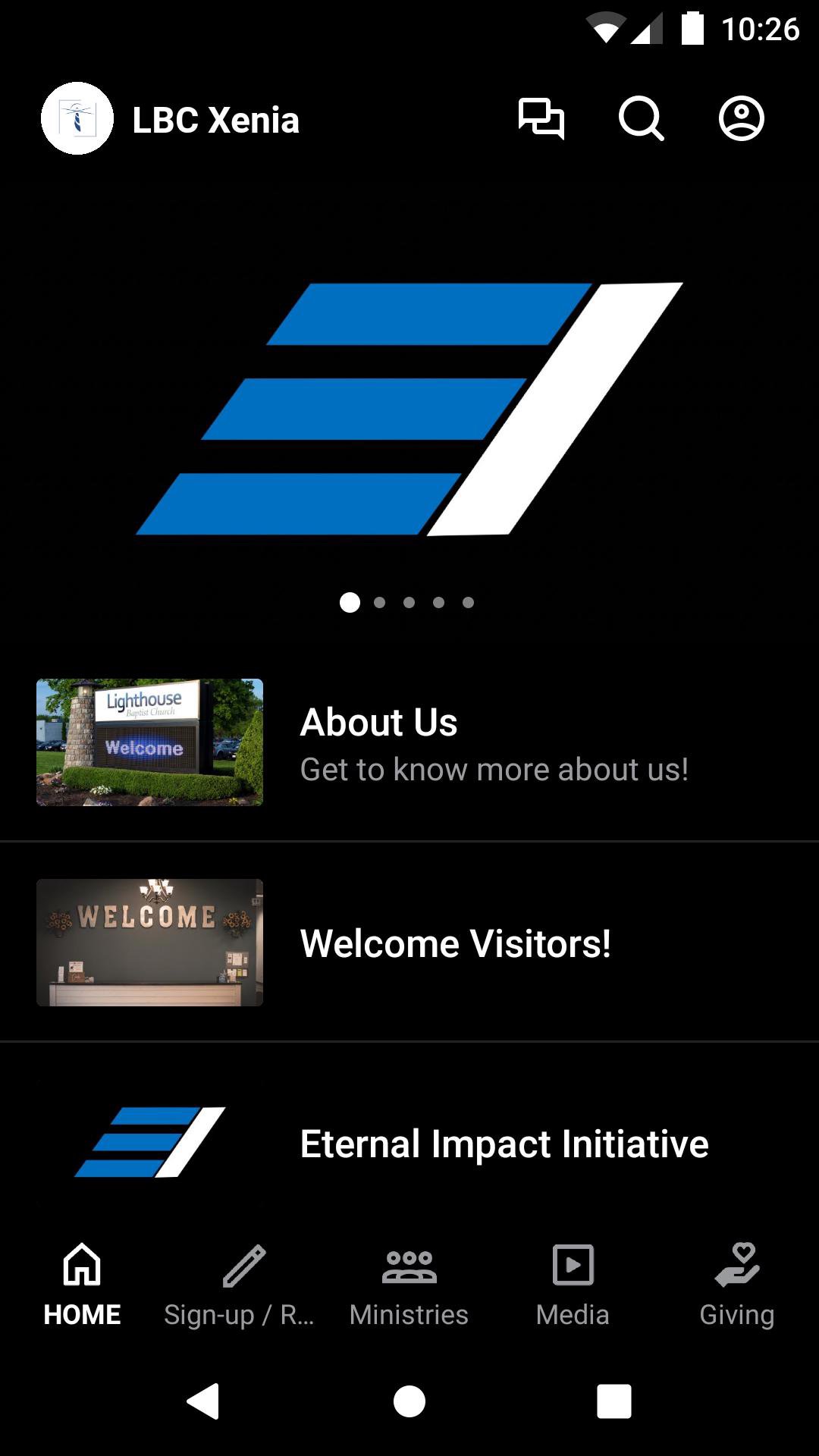The height and width of the screenshot is (1456, 819).
Task: Open the user profile icon
Action: [x=741, y=119]
